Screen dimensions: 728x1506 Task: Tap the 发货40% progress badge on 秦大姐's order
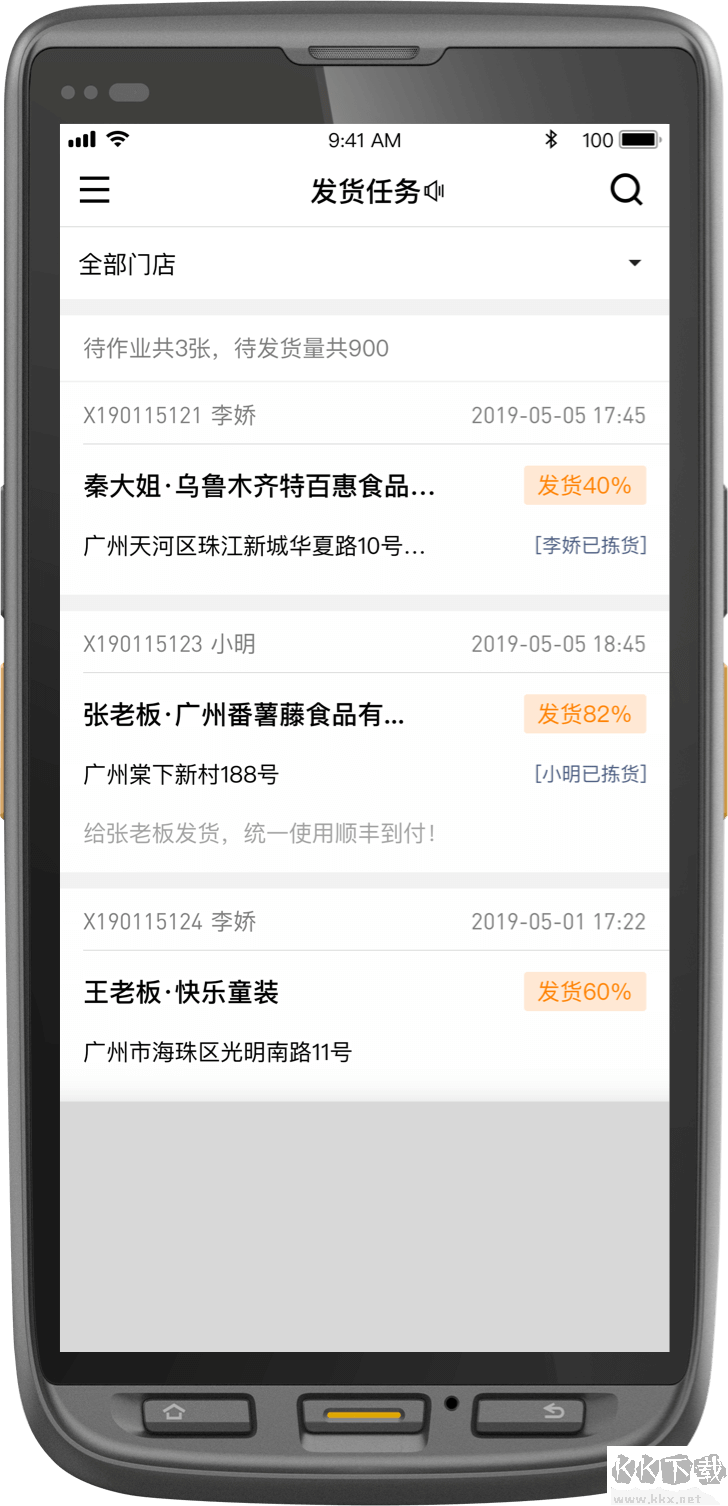coord(585,485)
